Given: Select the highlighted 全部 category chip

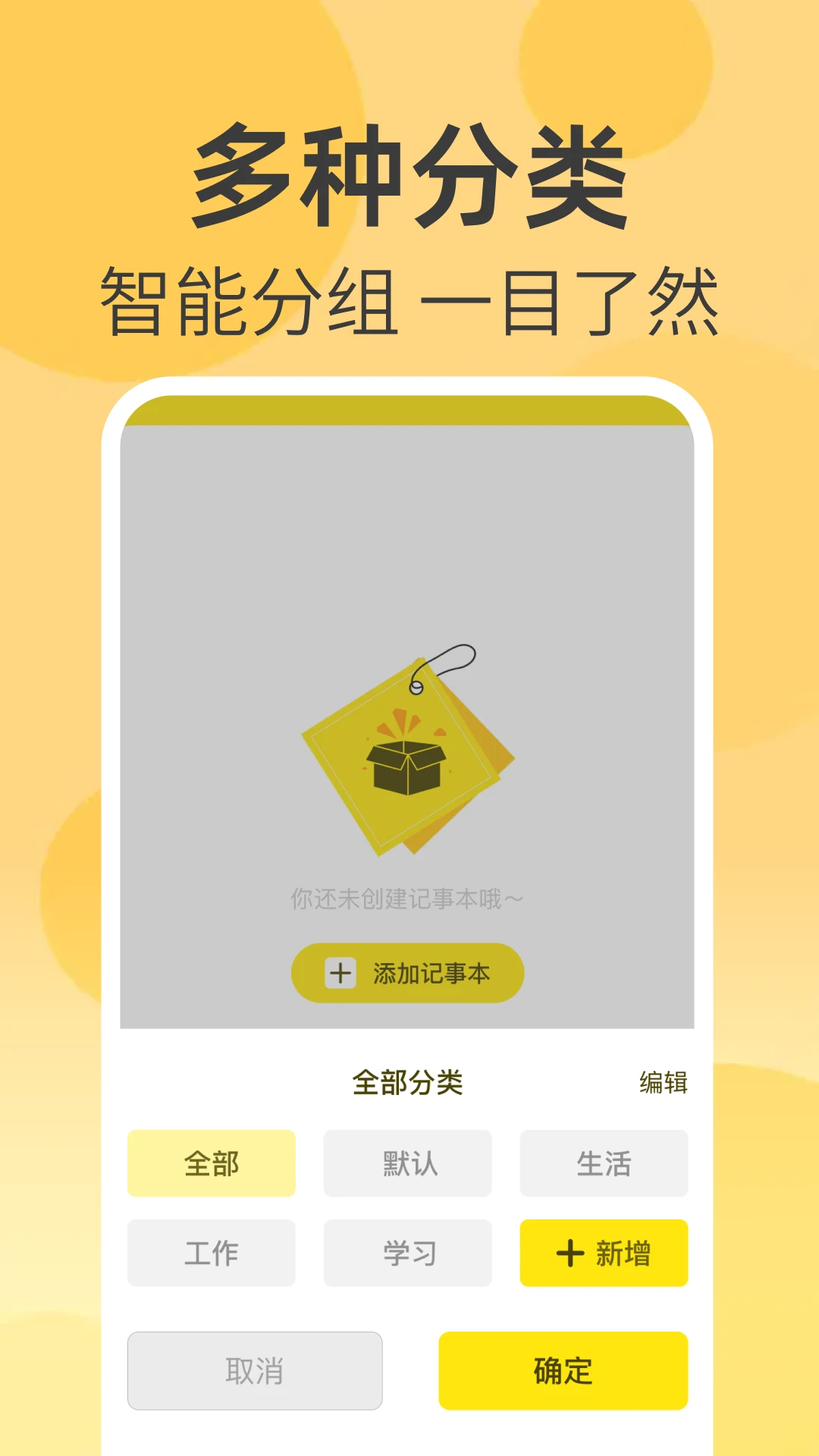Looking at the screenshot, I should (x=211, y=1163).
